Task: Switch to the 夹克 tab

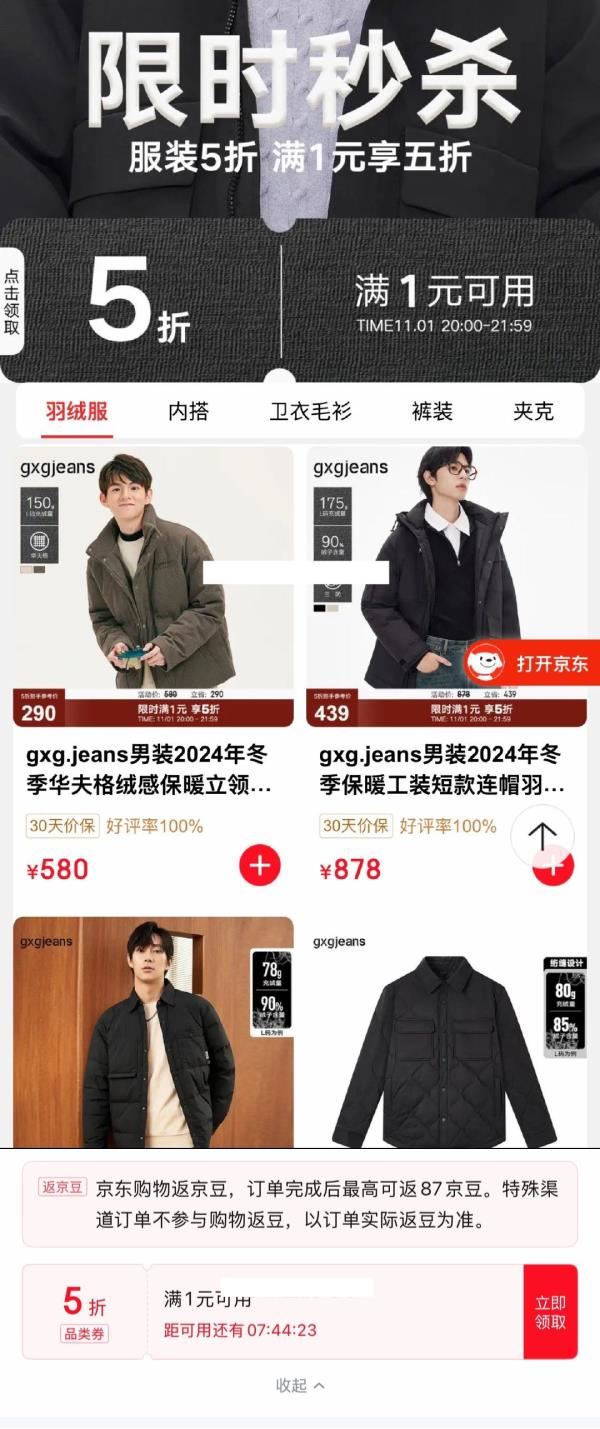Action: click(x=533, y=411)
